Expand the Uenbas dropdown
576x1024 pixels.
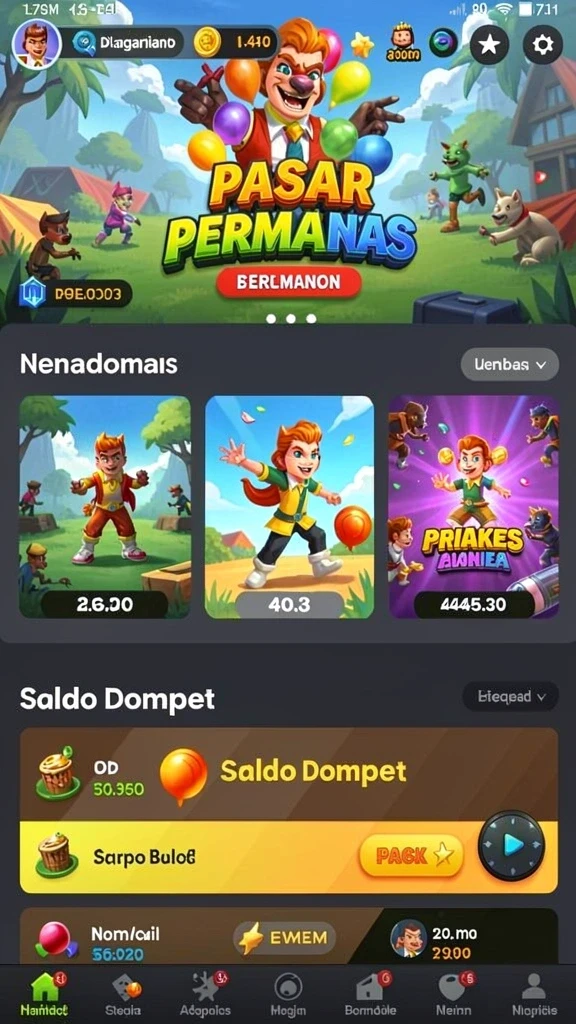(x=509, y=364)
